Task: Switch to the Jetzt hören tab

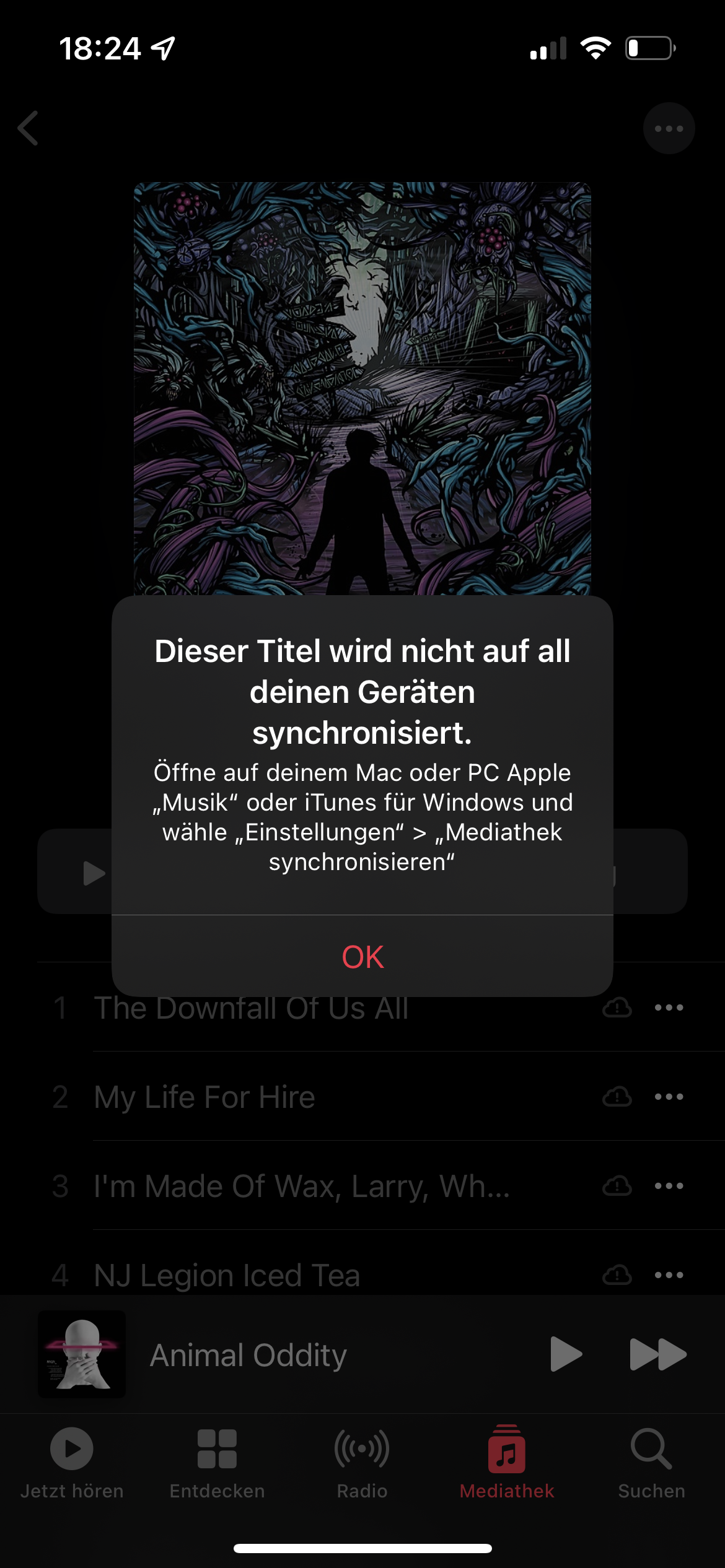Action: 72,1463
